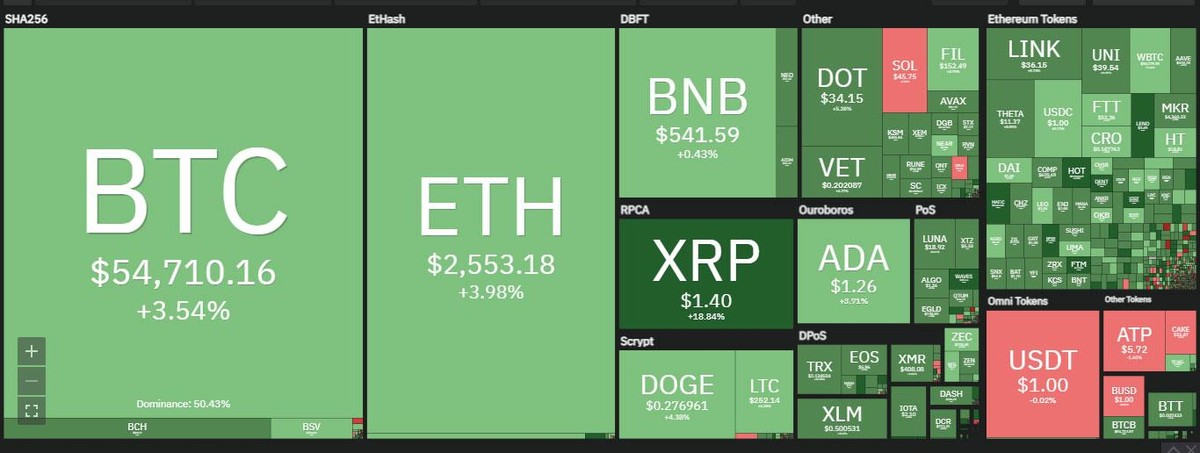
Task: Select the ADA tile
Action: pos(853,270)
